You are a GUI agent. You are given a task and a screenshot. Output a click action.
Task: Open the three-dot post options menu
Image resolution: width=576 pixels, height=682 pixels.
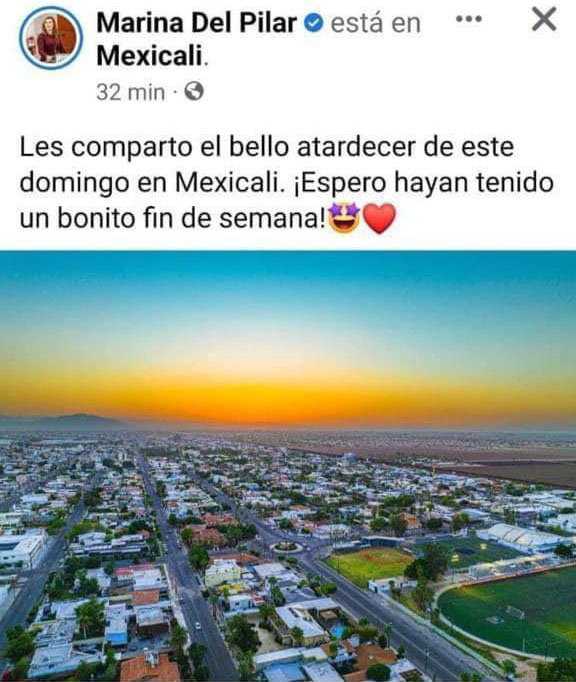tap(469, 19)
